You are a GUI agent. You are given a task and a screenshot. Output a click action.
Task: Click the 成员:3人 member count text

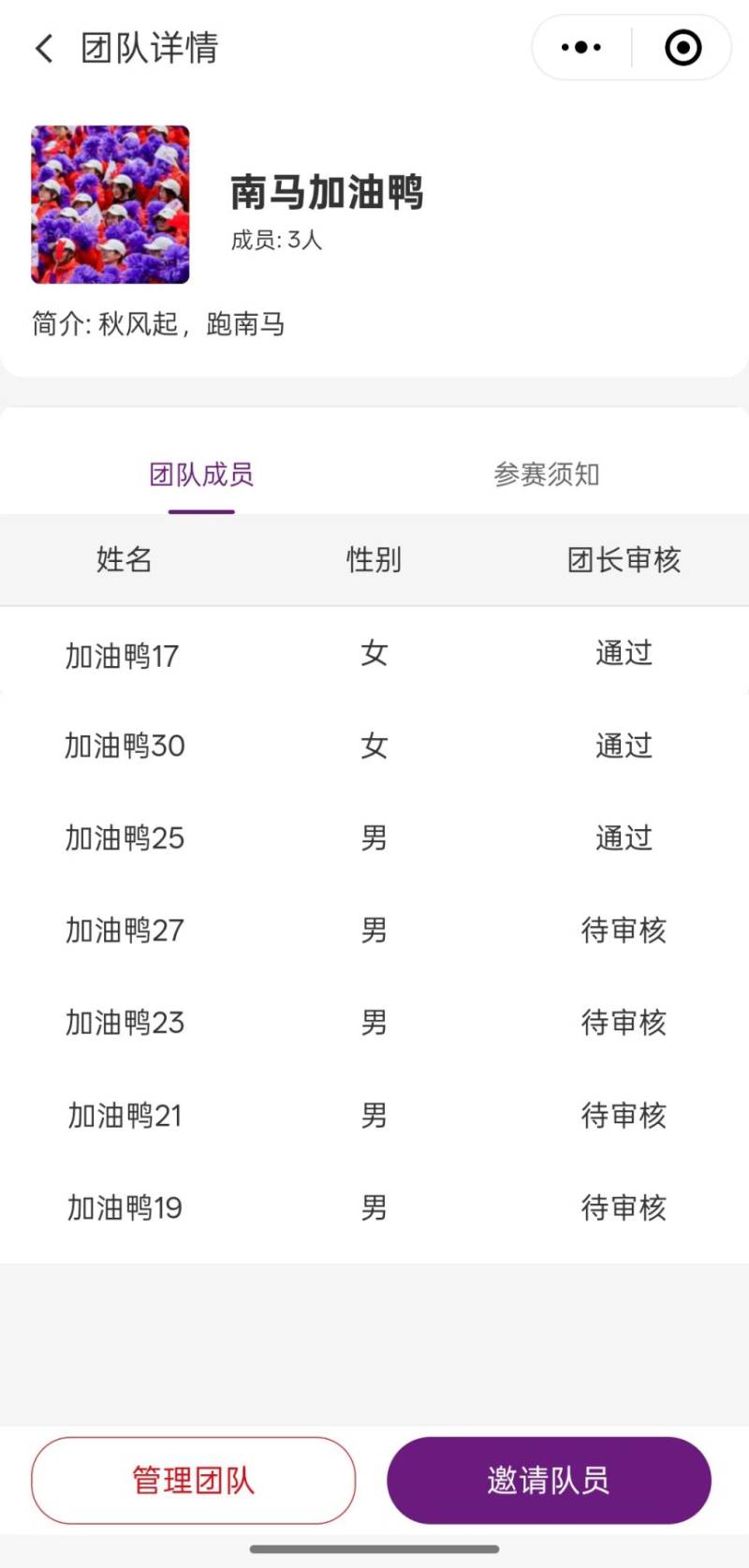click(x=279, y=239)
